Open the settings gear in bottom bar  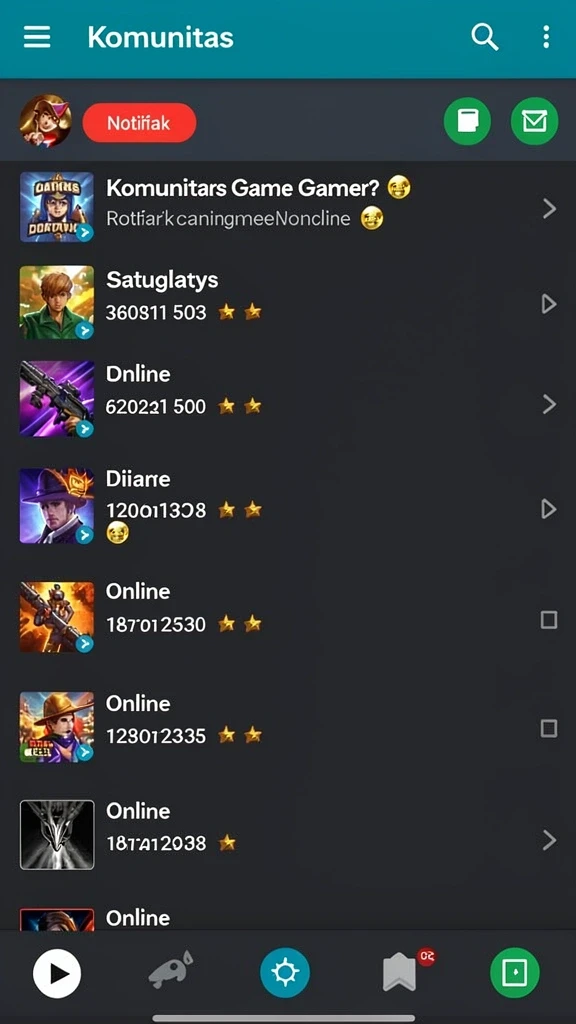point(285,973)
